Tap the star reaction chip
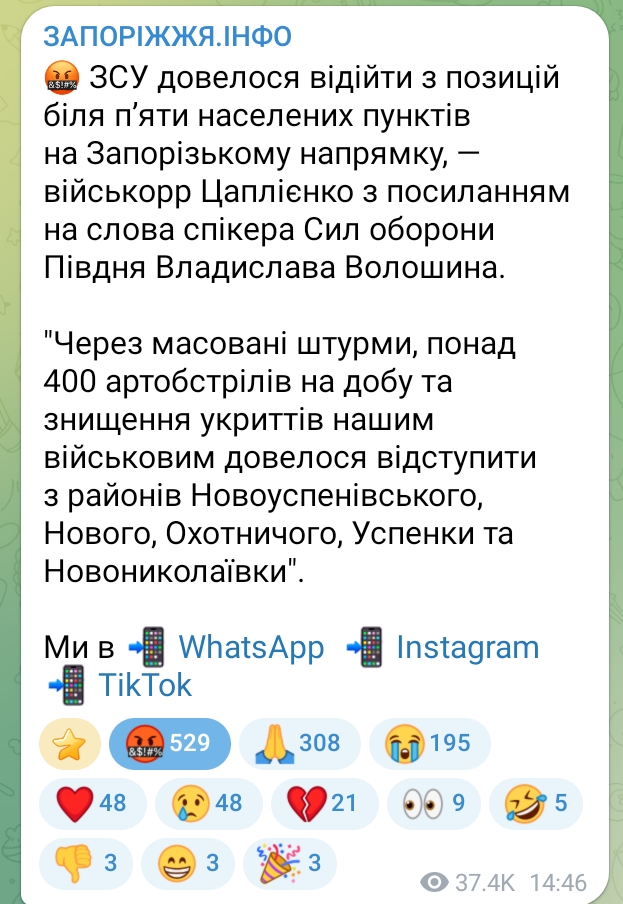623x904 pixels. point(70,743)
